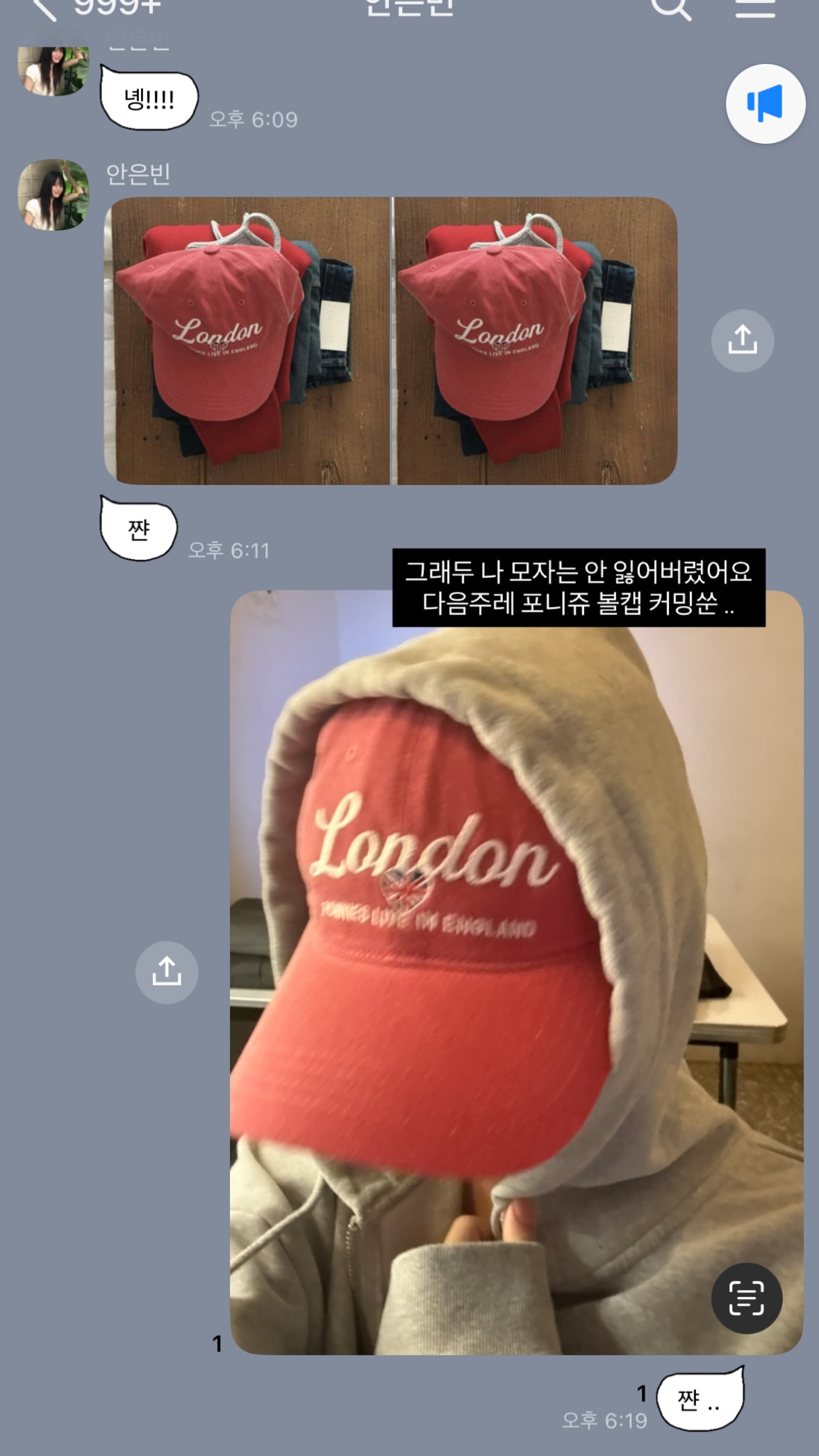Open 안은빈's profile picture
819x1456 pixels.
coord(53,195)
